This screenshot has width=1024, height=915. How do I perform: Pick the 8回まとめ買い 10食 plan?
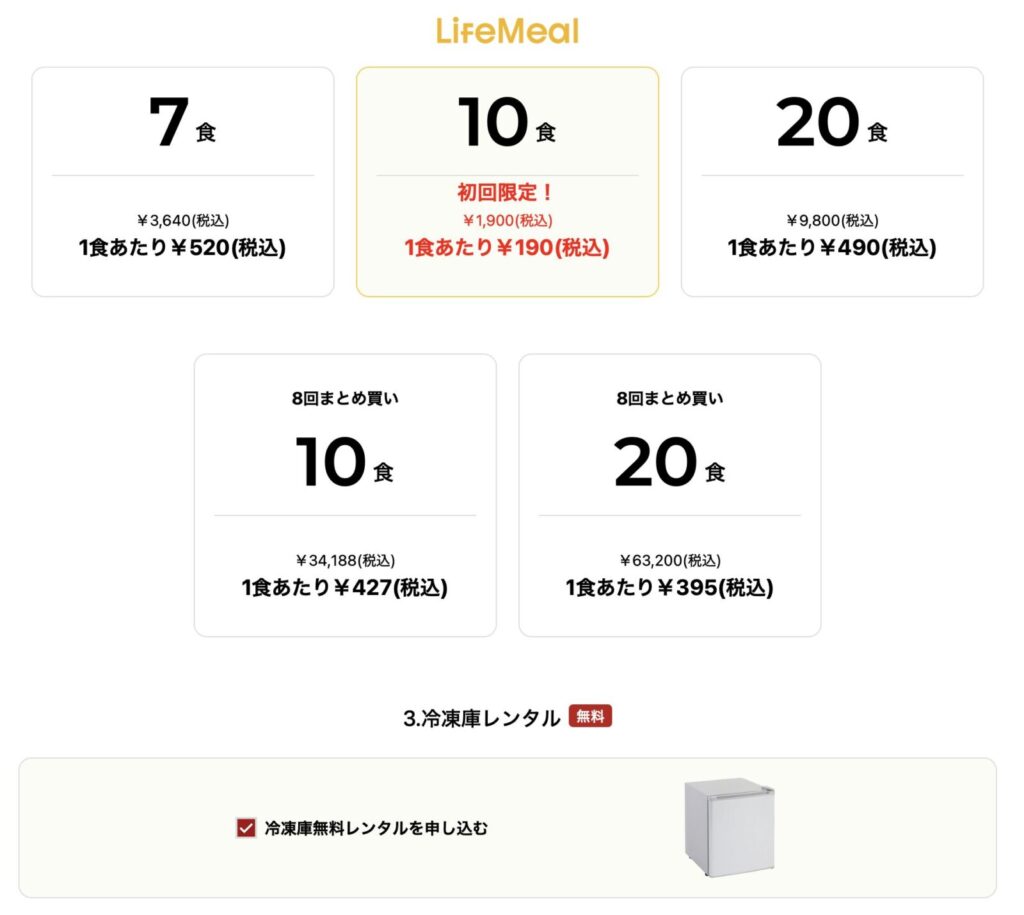pyautogui.click(x=345, y=495)
